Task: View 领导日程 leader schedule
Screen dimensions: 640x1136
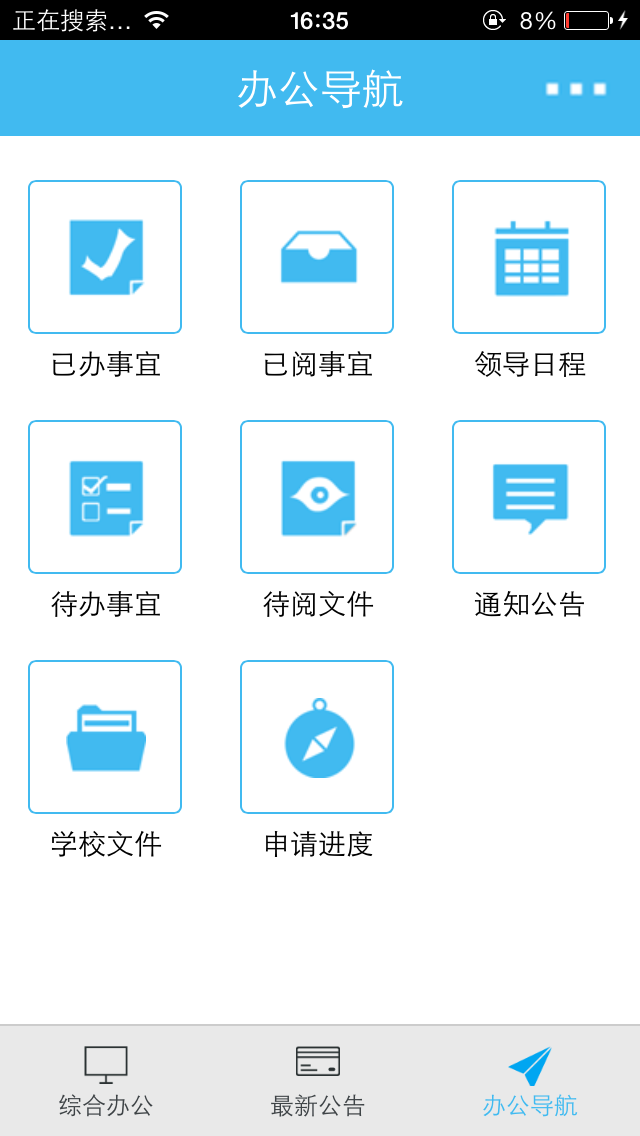Action: point(529,257)
